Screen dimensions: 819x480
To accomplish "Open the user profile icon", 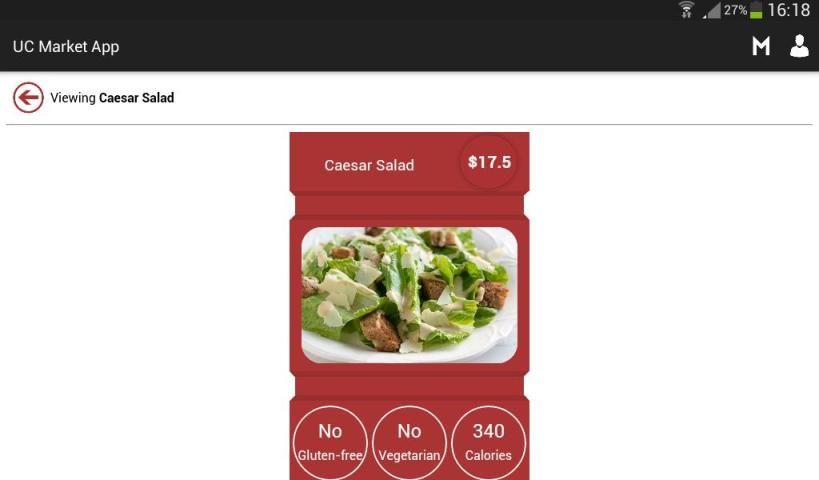I will 799,46.
